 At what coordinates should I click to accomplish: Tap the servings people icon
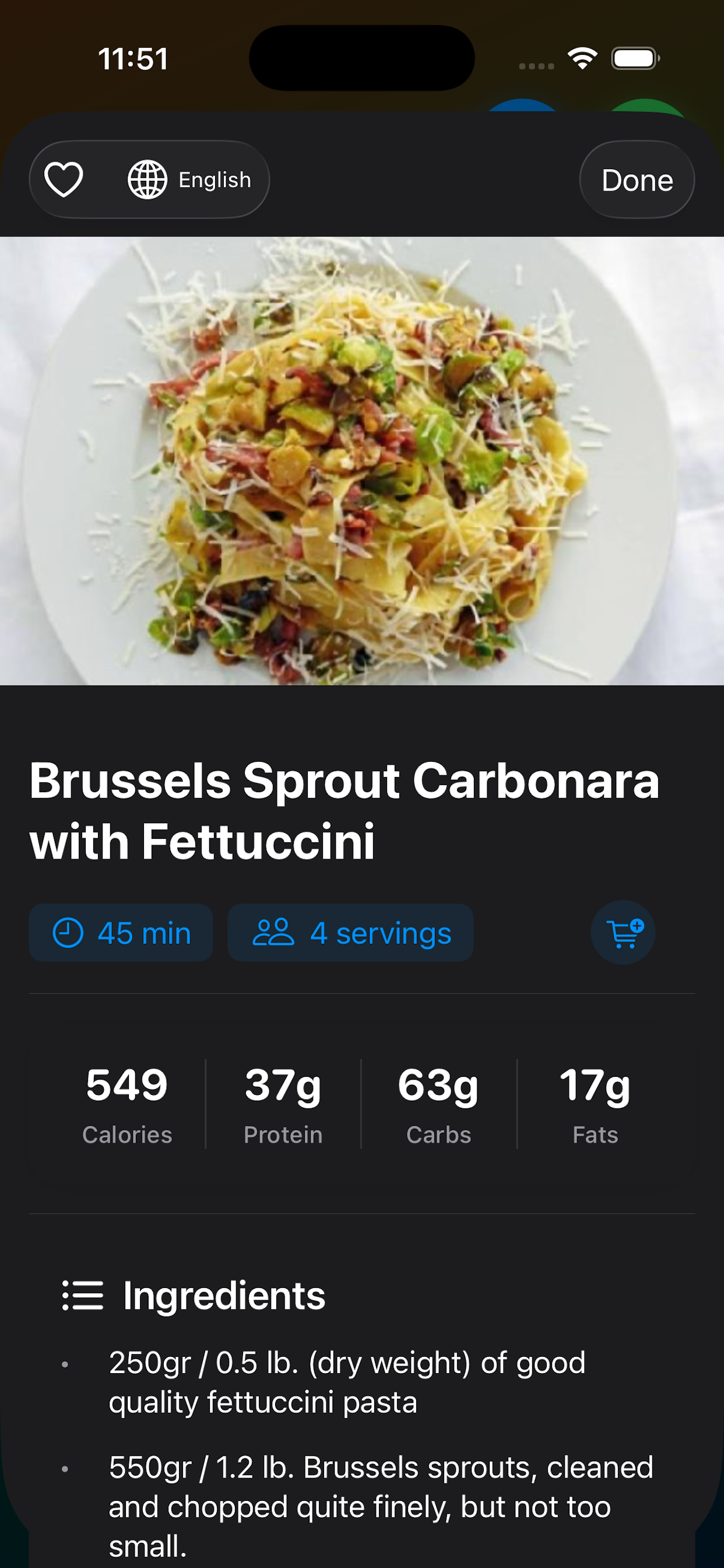click(x=274, y=932)
